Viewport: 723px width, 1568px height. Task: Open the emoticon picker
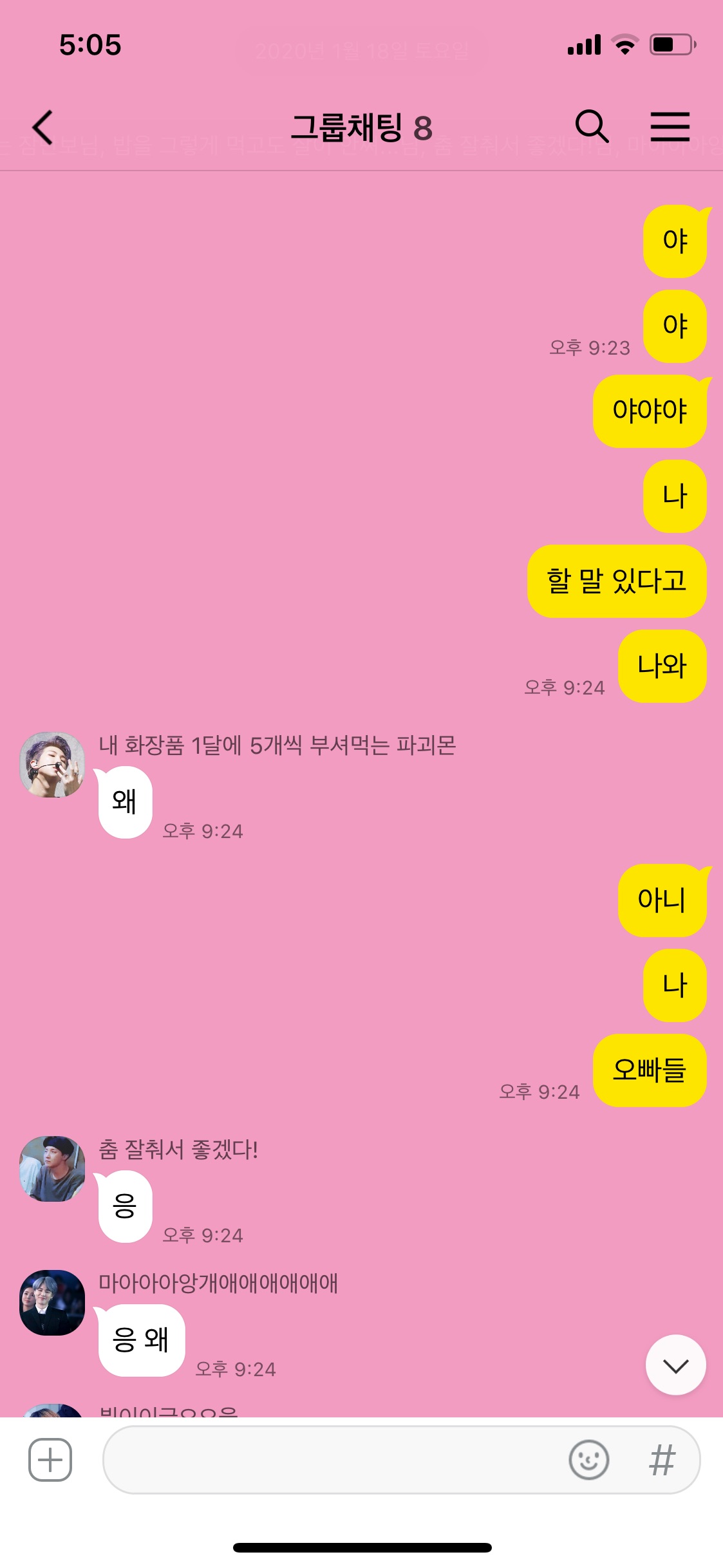(x=588, y=1459)
